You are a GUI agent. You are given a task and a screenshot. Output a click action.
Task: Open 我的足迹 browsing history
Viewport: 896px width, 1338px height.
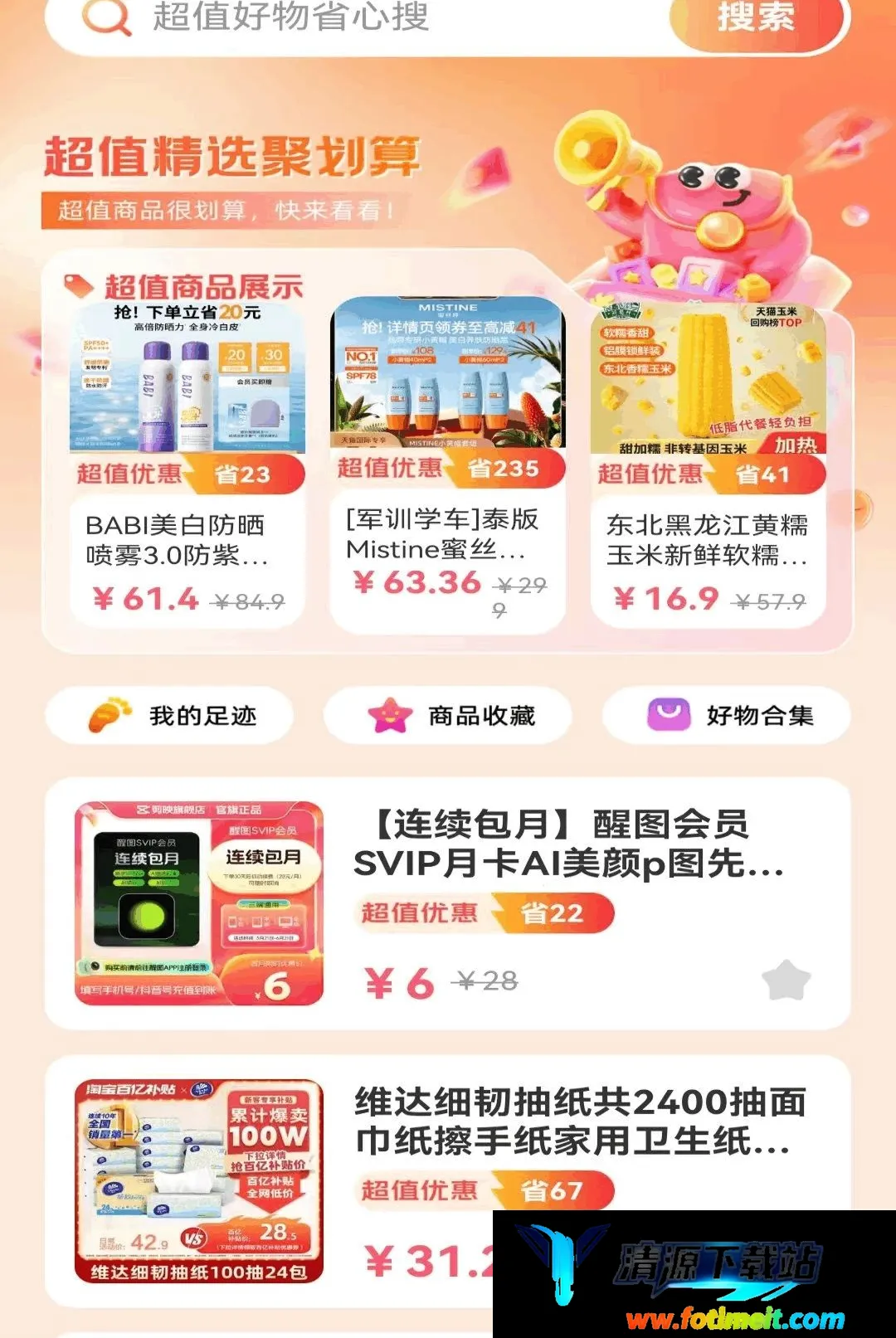point(170,715)
